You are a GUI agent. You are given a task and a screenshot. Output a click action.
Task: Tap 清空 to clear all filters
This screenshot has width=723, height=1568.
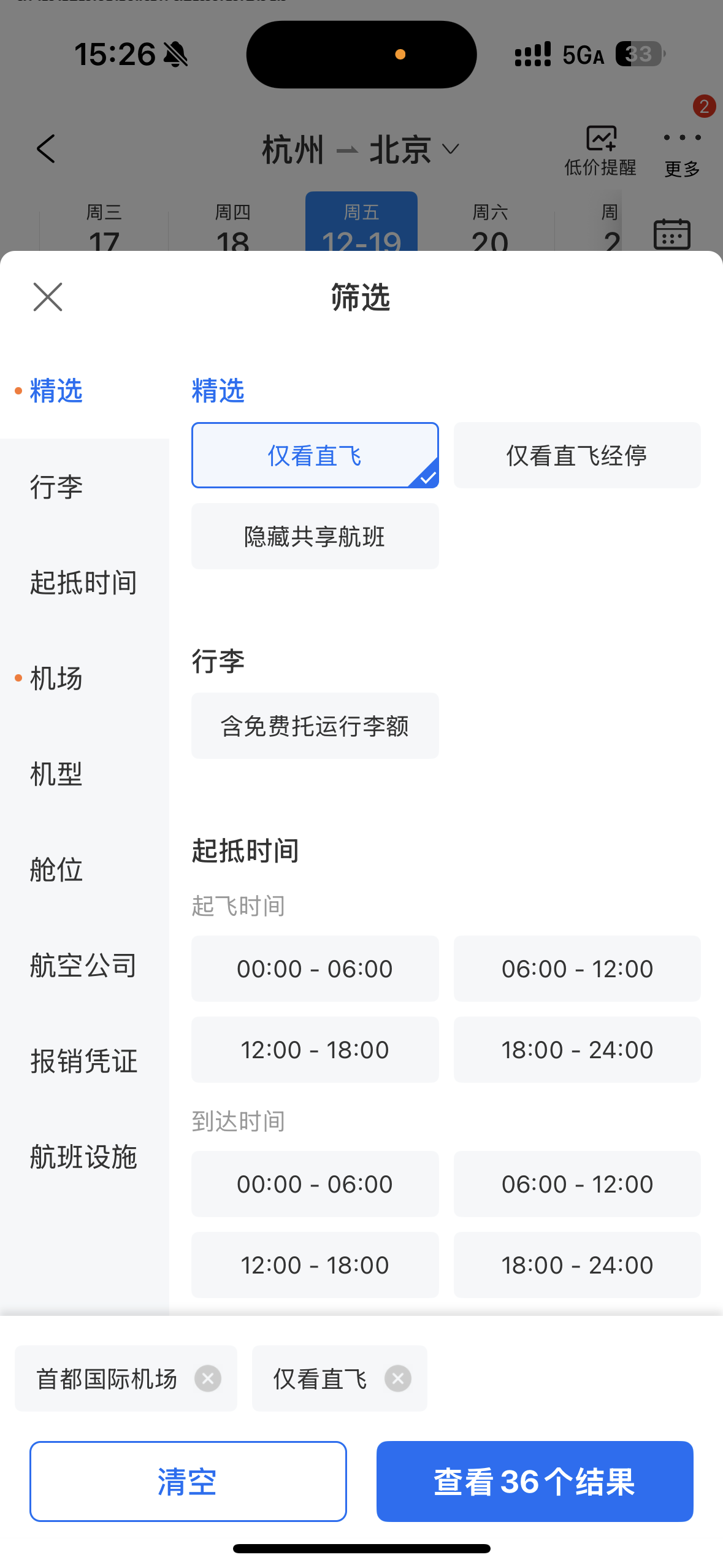(x=188, y=1482)
